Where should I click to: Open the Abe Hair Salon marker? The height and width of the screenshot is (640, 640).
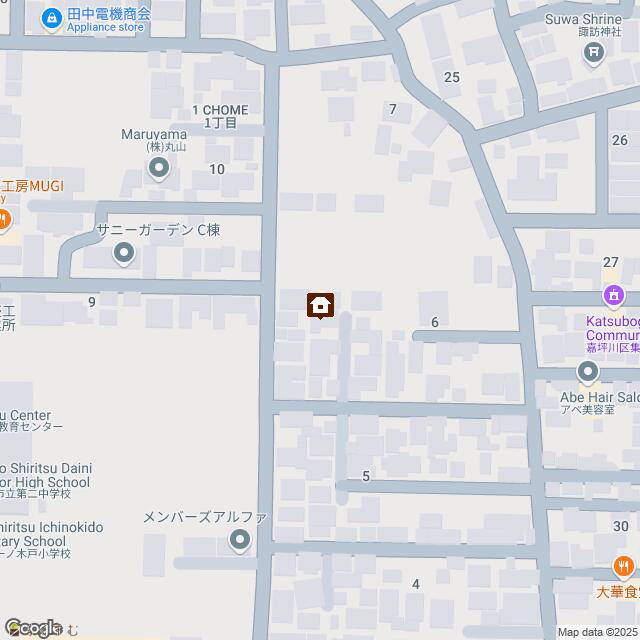point(588,373)
